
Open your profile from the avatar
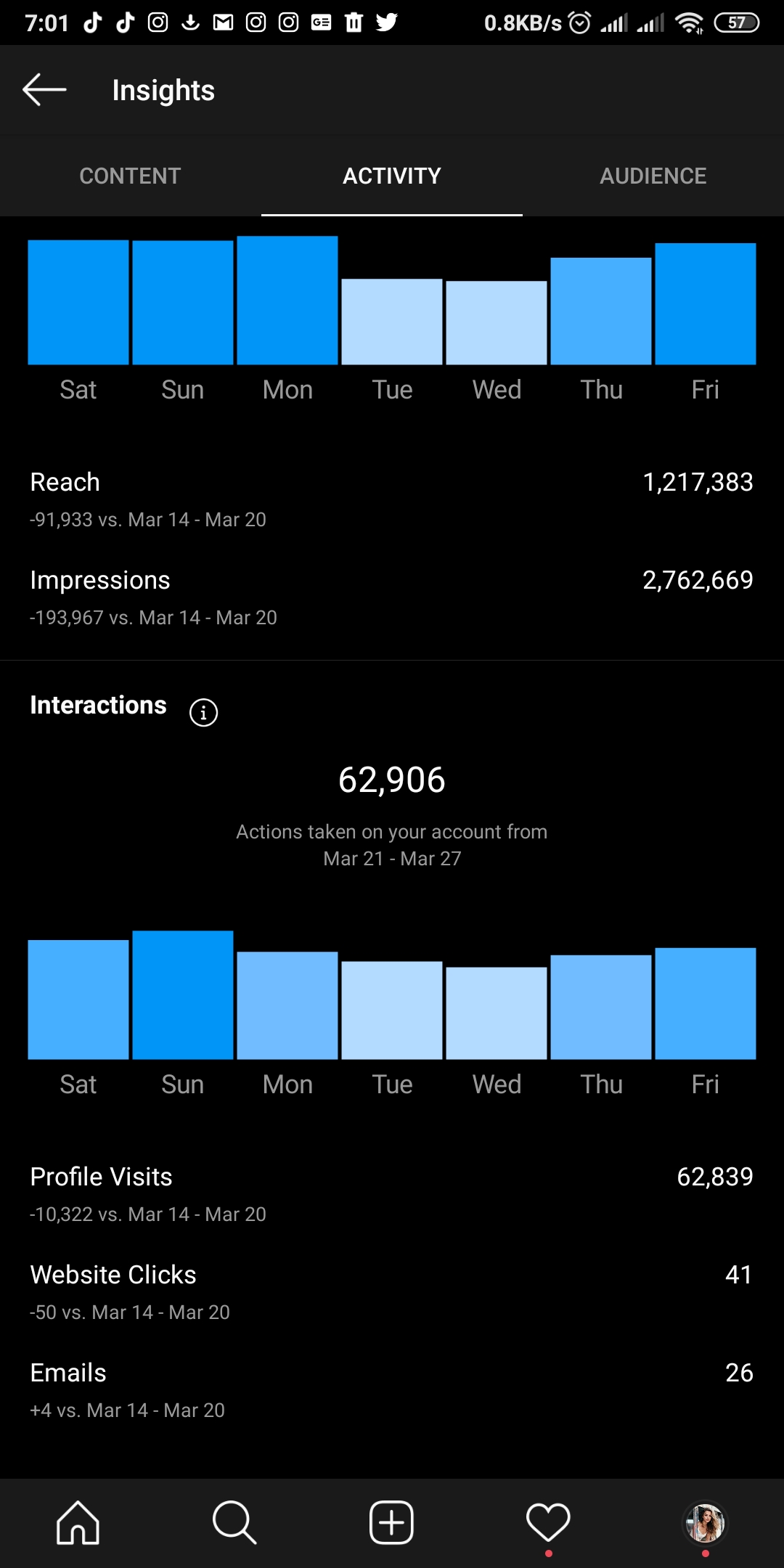coord(705,1522)
